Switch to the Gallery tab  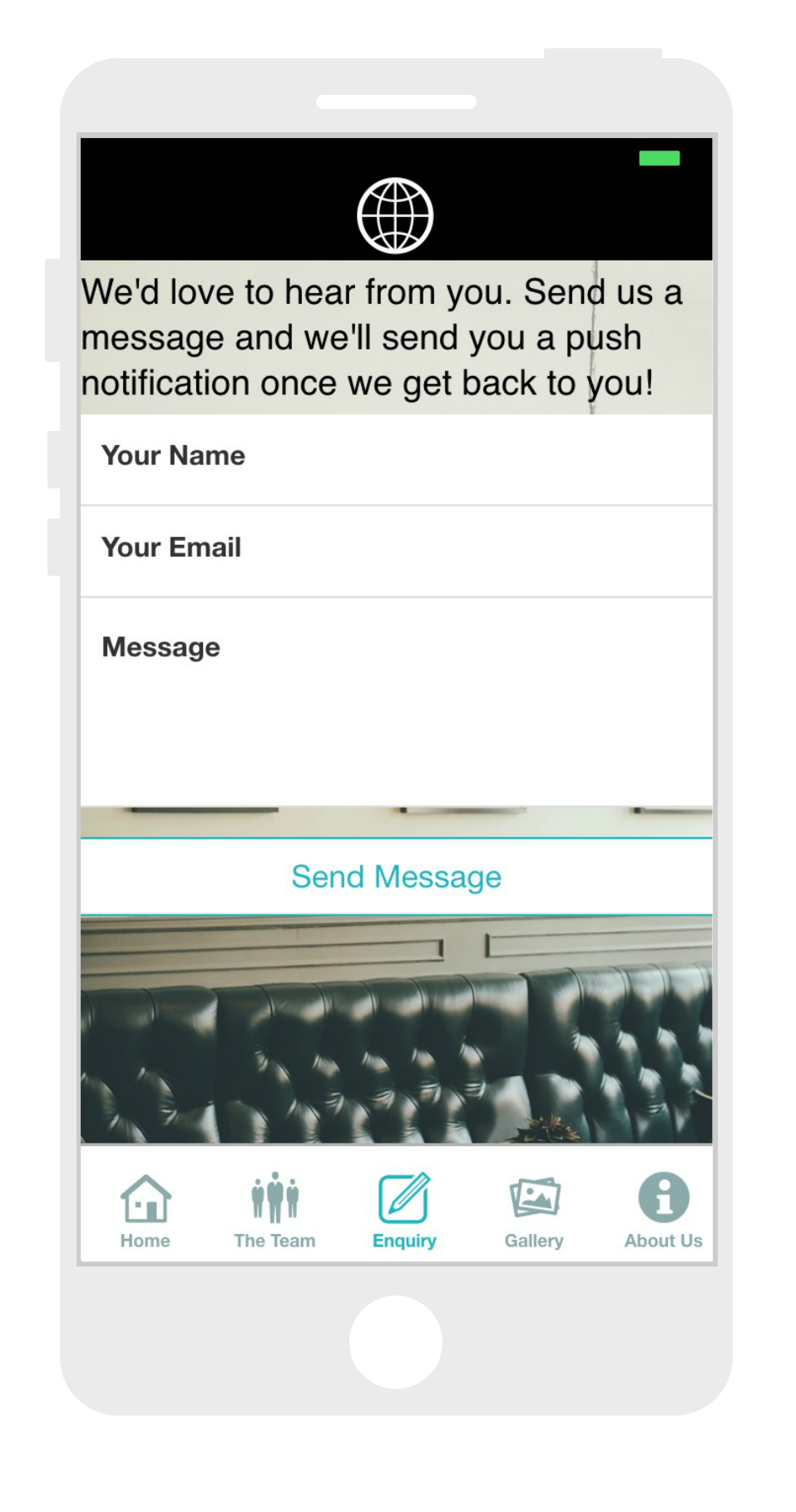(x=534, y=1210)
